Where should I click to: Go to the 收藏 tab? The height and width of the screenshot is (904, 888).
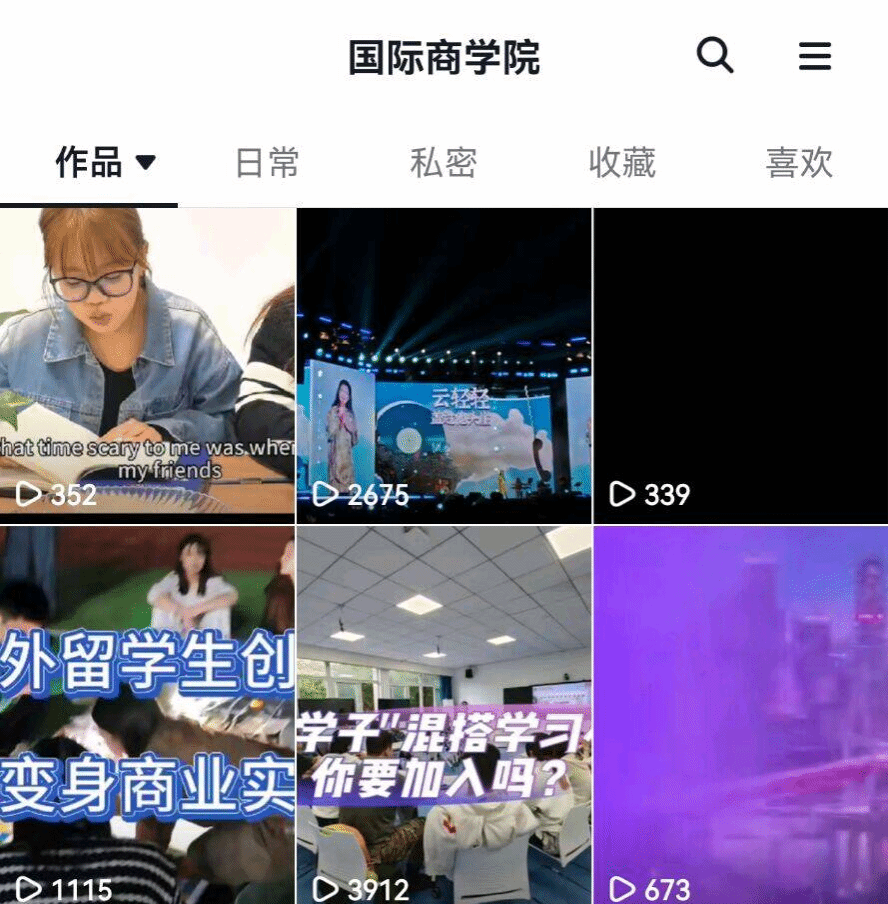point(621,163)
